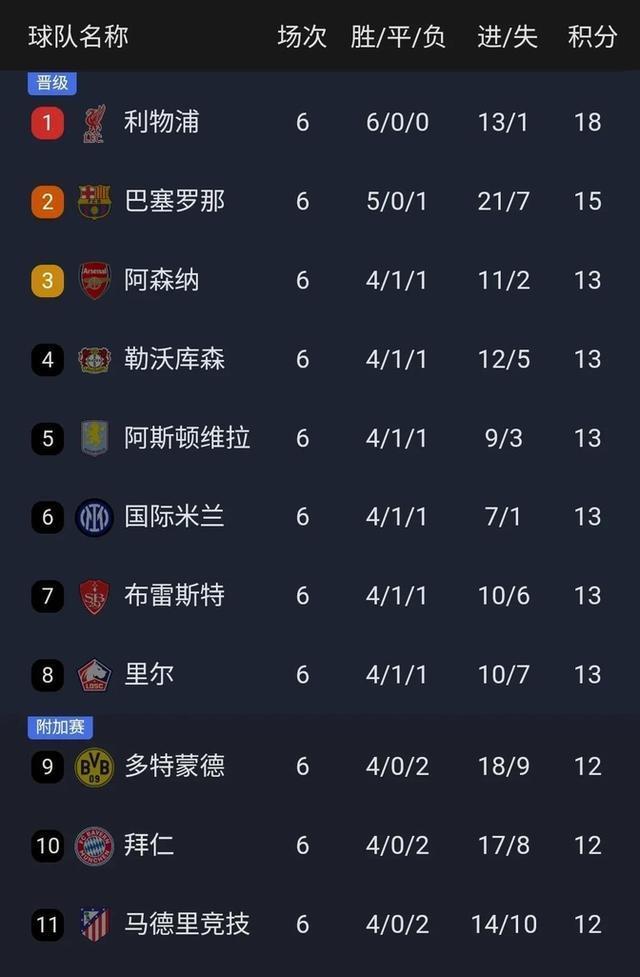Viewport: 640px width, 977px height.
Task: Tap the 多特蒙德 row
Action: [174, 767]
